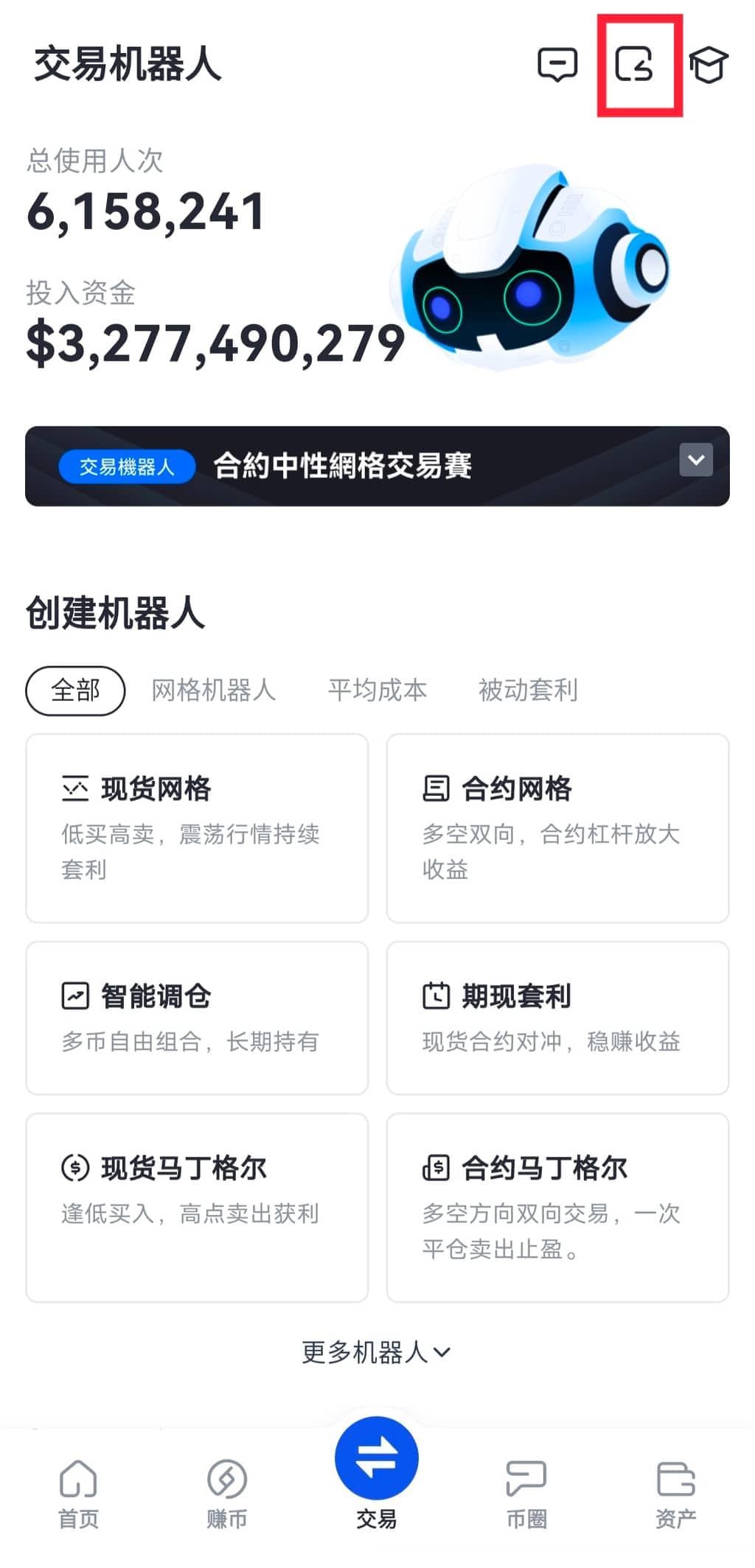Select the 全部 filter chip
This screenshot has height=1568, width=755.
click(x=75, y=690)
